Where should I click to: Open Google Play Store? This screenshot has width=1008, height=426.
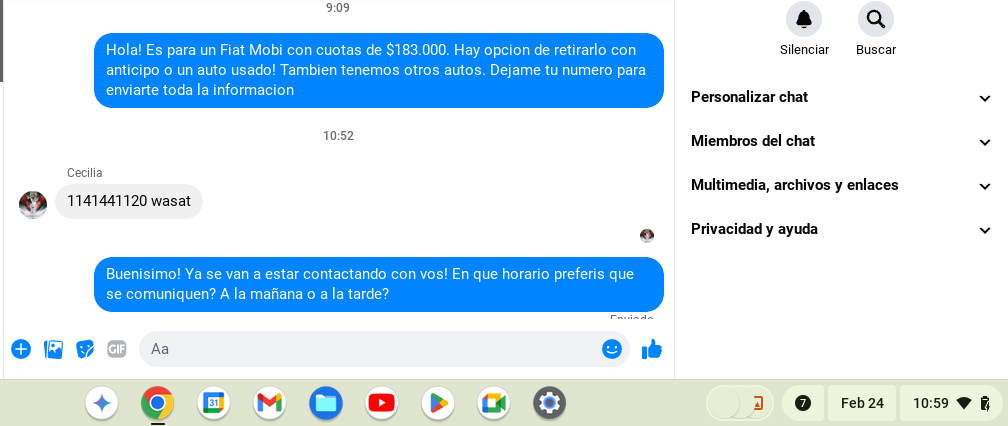pos(437,403)
